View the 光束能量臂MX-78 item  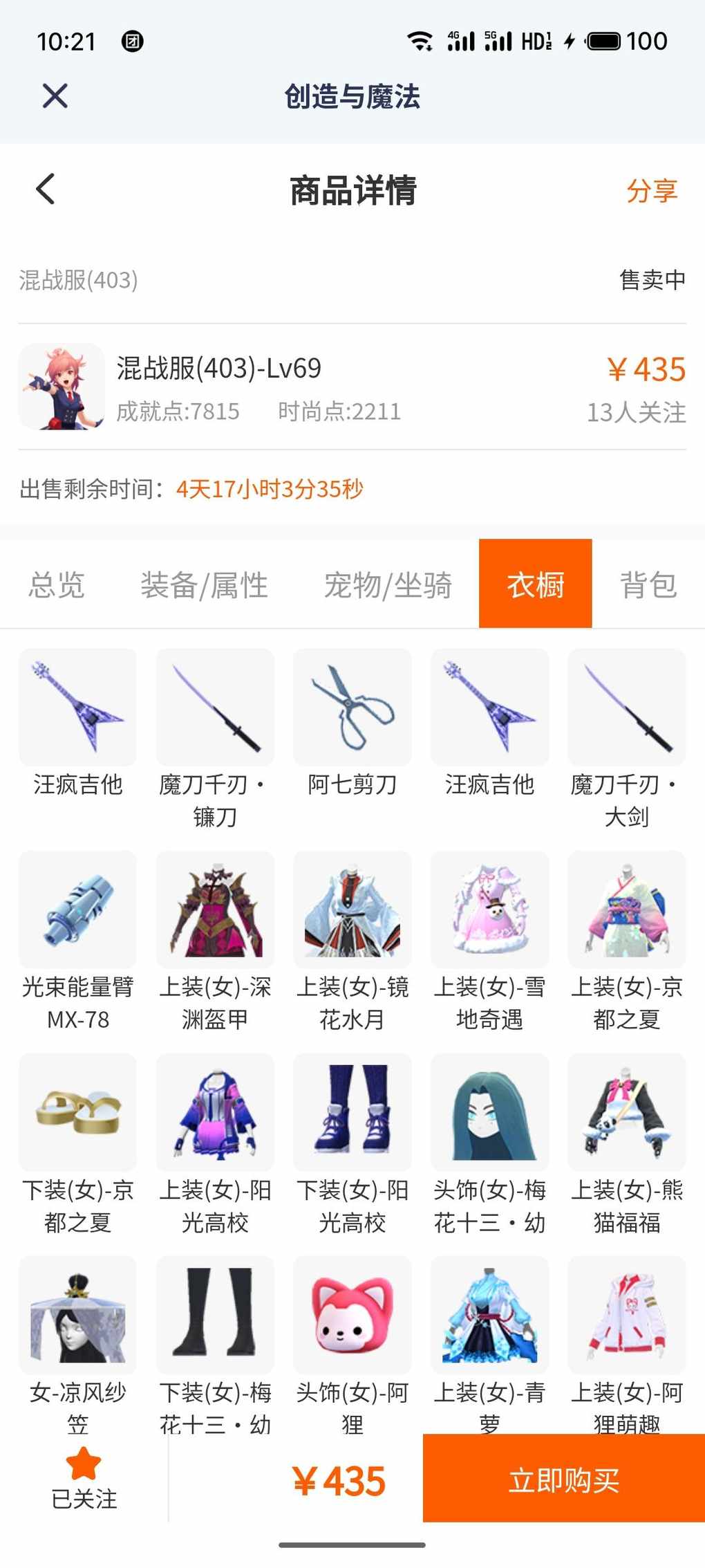point(77,910)
